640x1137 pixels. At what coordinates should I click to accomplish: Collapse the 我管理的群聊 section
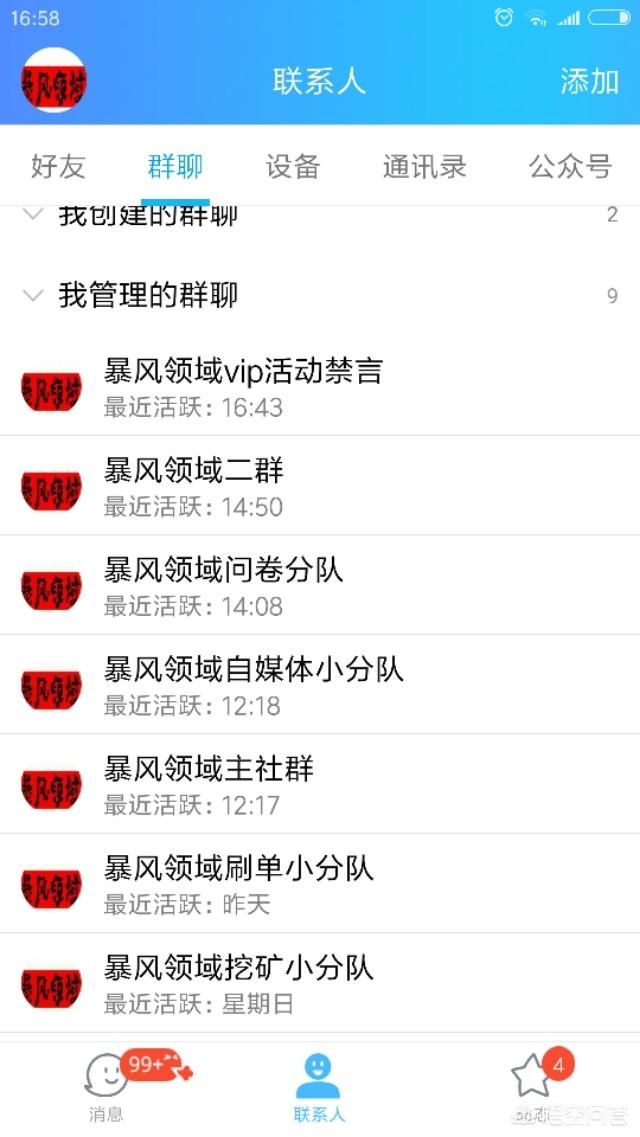[x=320, y=295]
